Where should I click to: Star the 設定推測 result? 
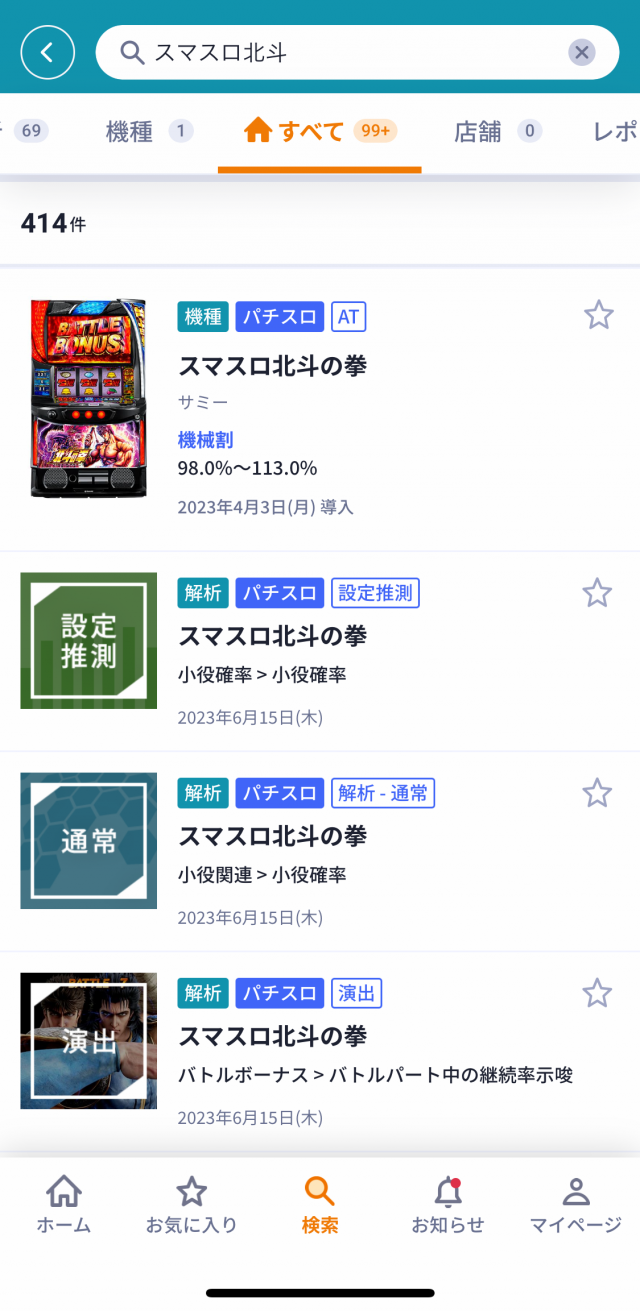pyautogui.click(x=597, y=593)
